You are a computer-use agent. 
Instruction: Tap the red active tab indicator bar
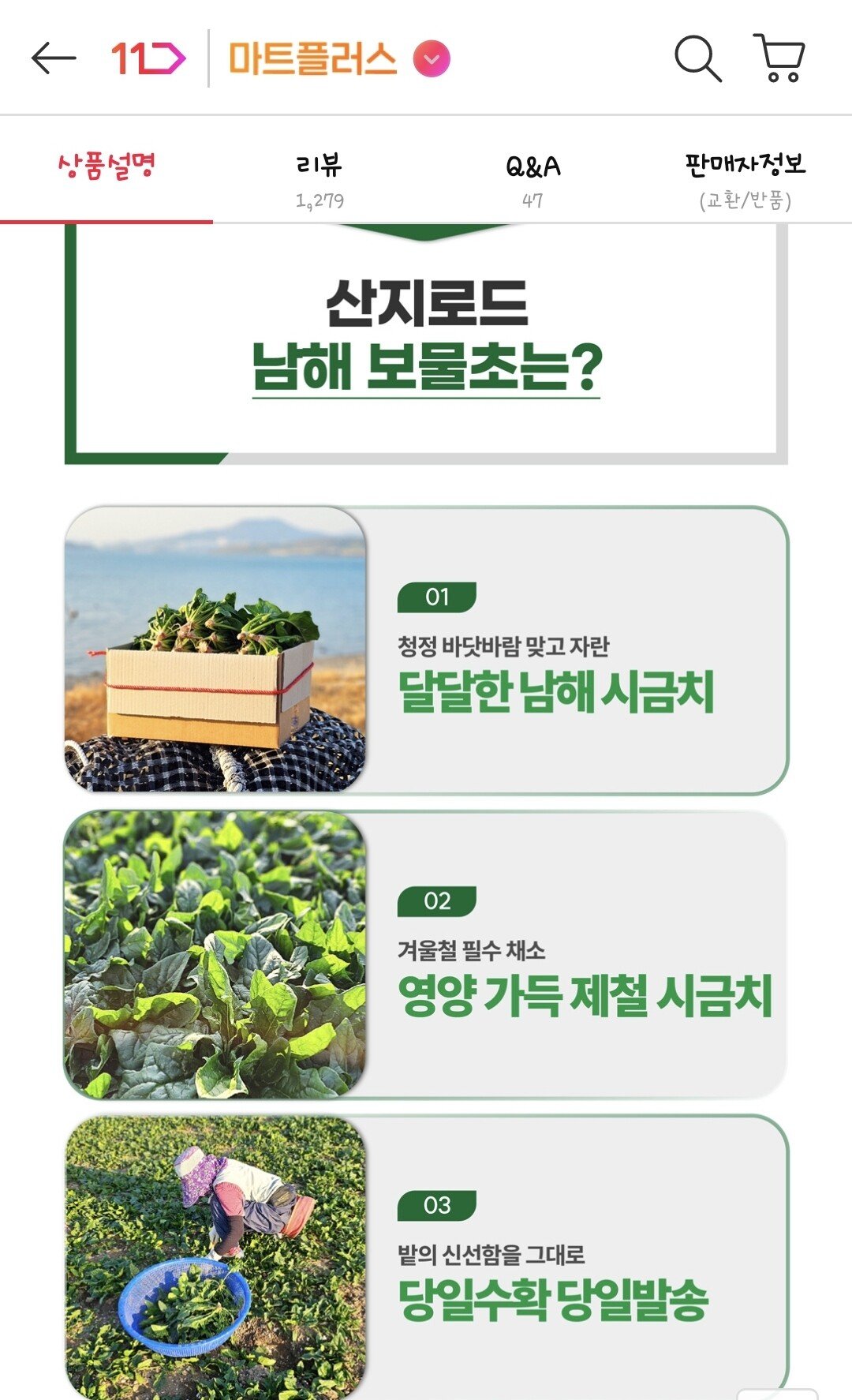106,223
